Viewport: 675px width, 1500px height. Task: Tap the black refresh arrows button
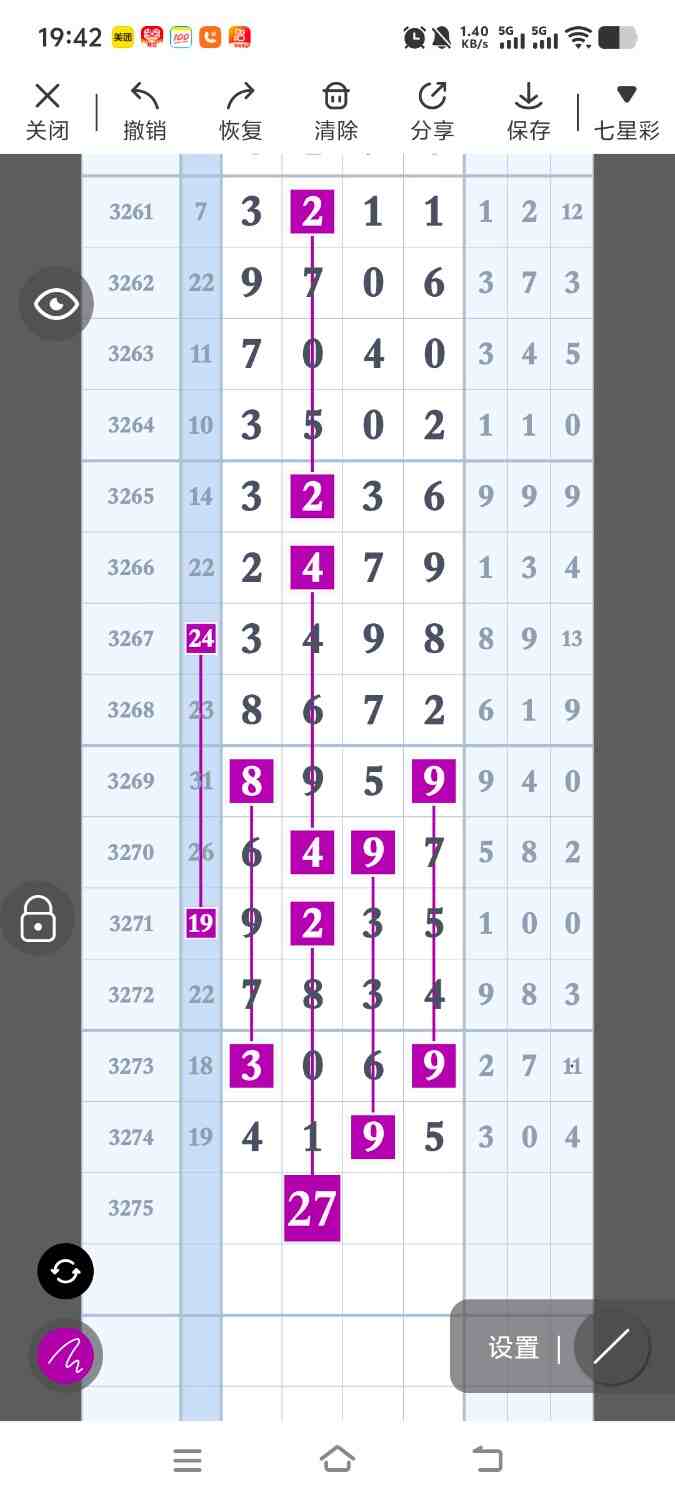click(x=65, y=1271)
